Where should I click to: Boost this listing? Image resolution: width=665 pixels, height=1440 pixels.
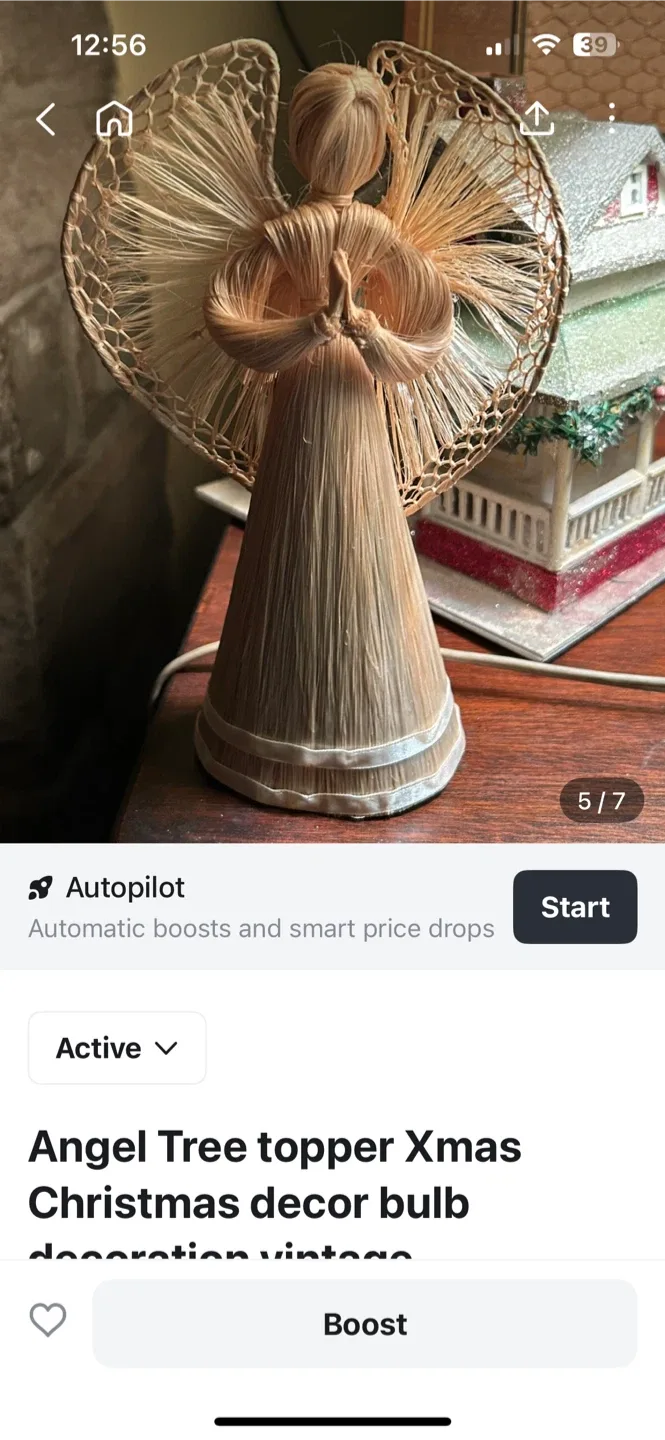pyautogui.click(x=365, y=1324)
